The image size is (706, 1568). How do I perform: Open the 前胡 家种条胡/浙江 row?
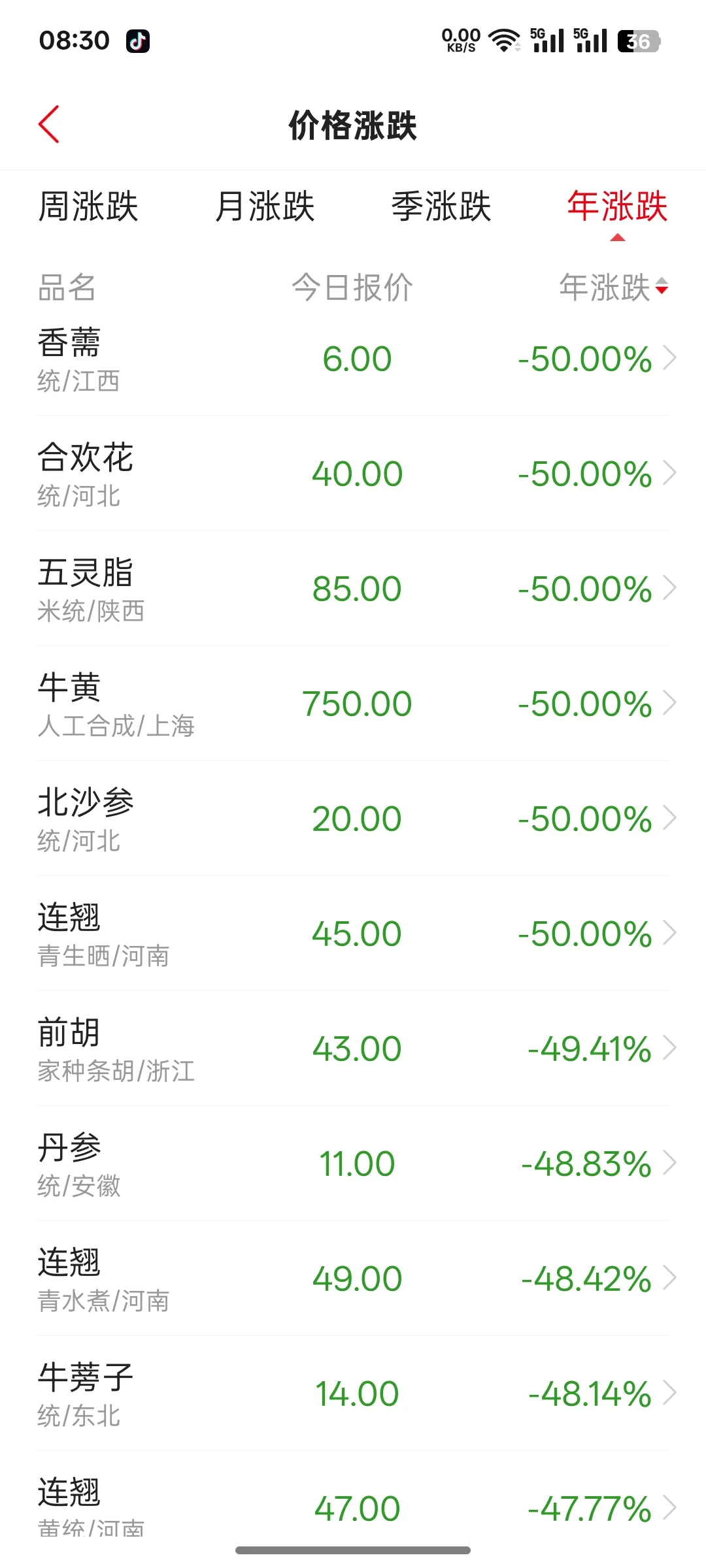[353, 1049]
